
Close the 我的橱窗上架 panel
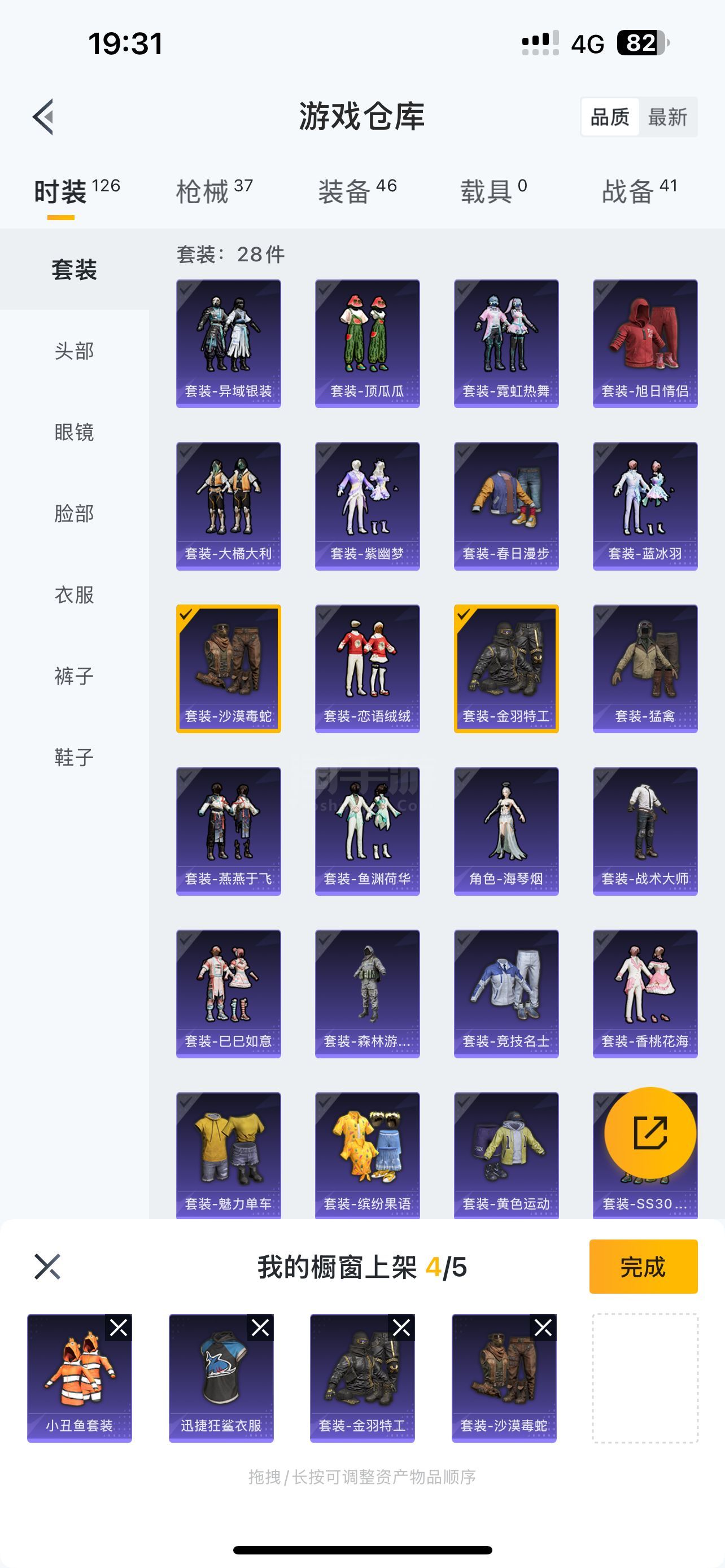pos(47,1267)
